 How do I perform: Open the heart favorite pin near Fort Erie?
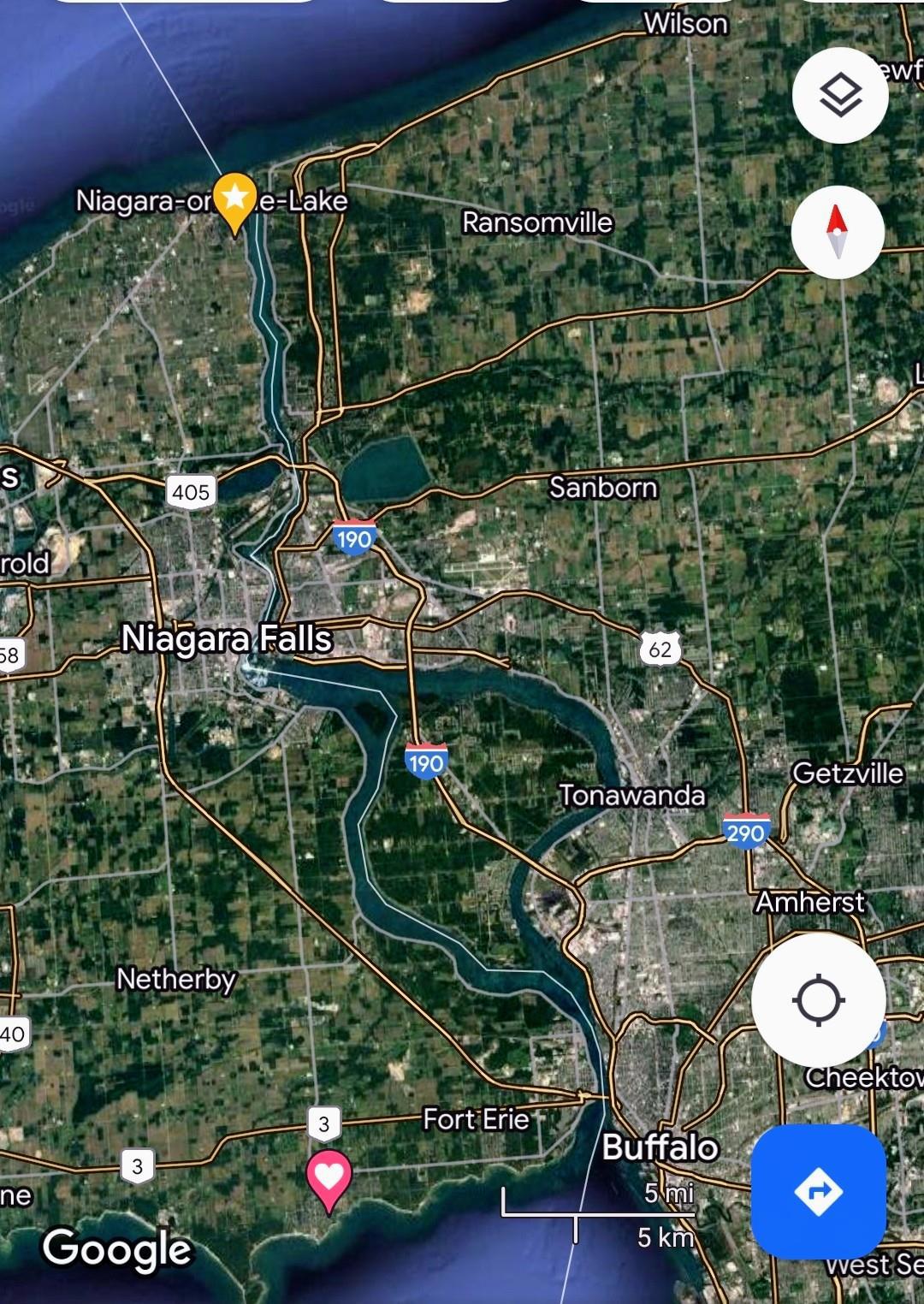tap(329, 1178)
